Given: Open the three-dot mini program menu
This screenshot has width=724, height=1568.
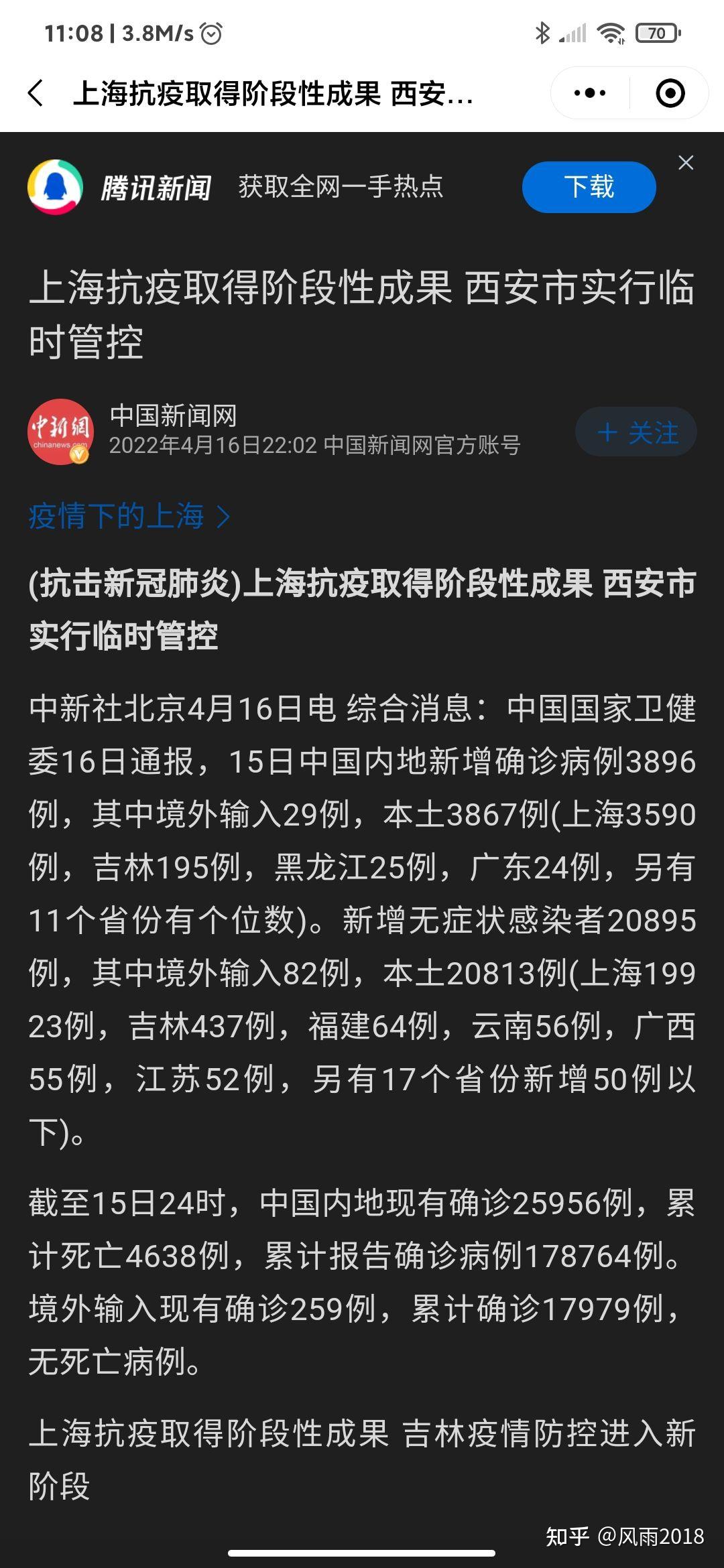Looking at the screenshot, I should tap(590, 93).
